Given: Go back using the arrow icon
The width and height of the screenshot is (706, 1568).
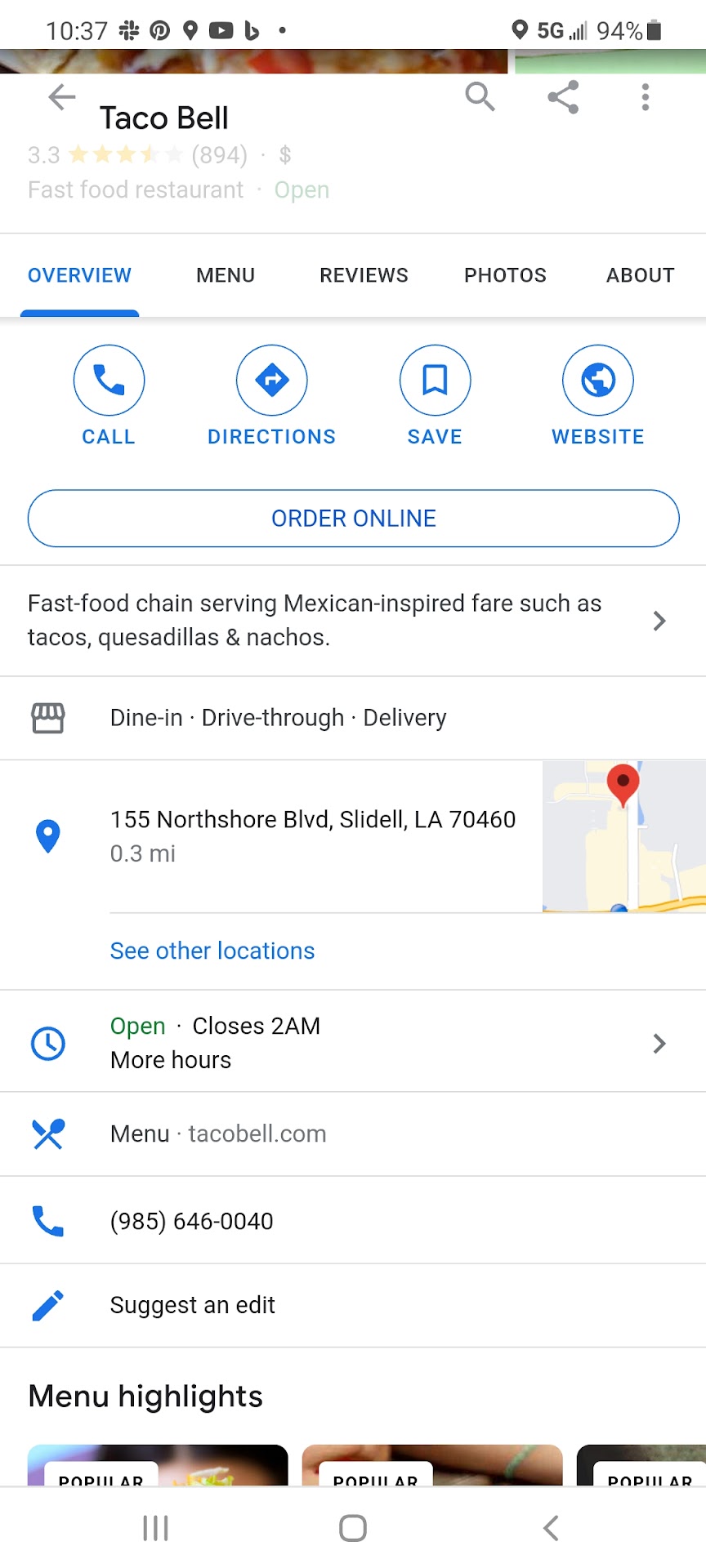Looking at the screenshot, I should 61,98.
